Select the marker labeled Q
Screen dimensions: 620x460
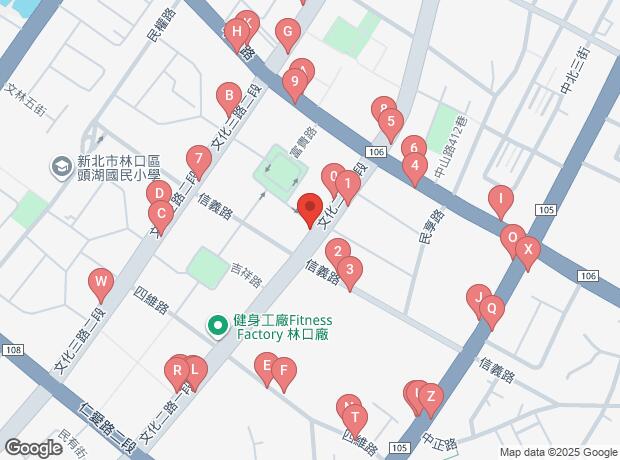[491, 313]
